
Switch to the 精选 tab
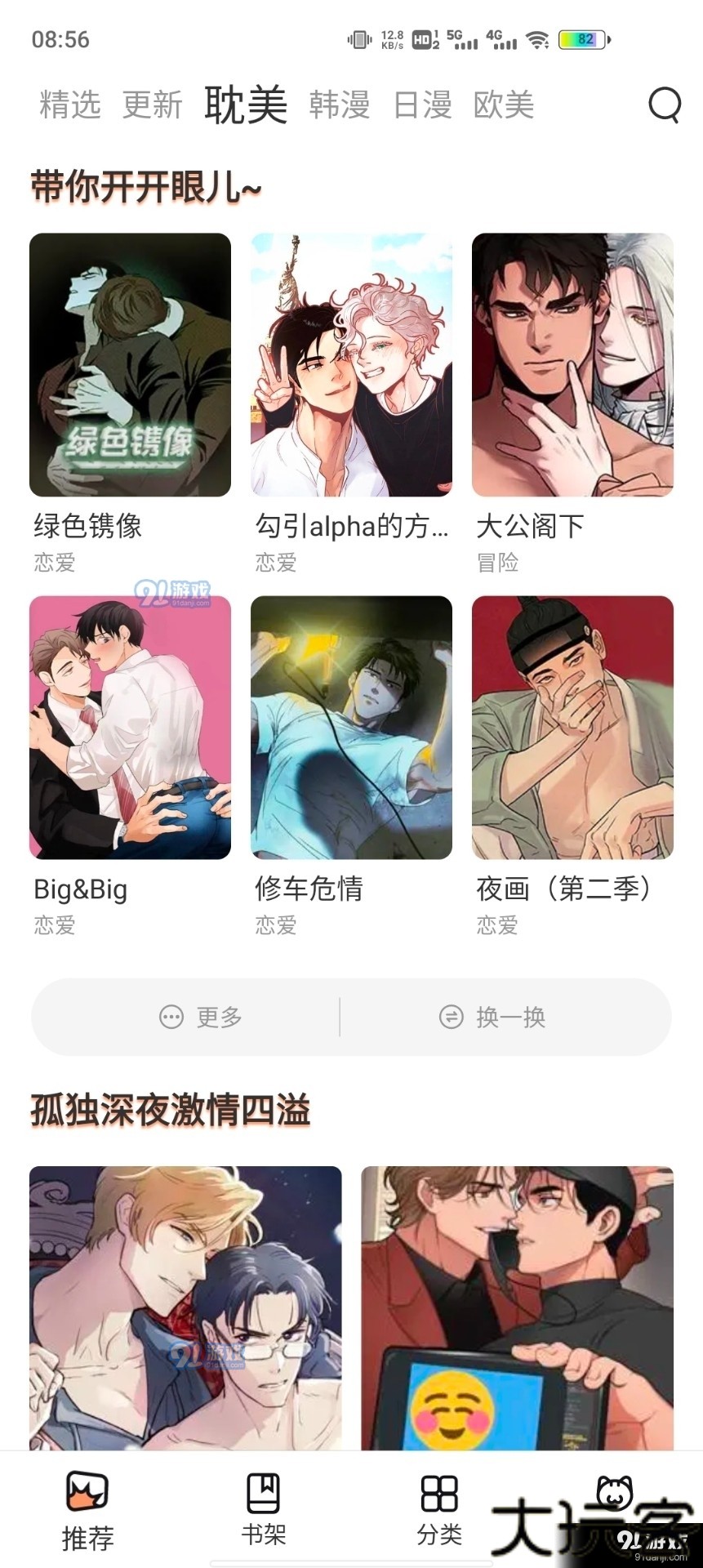point(70,105)
